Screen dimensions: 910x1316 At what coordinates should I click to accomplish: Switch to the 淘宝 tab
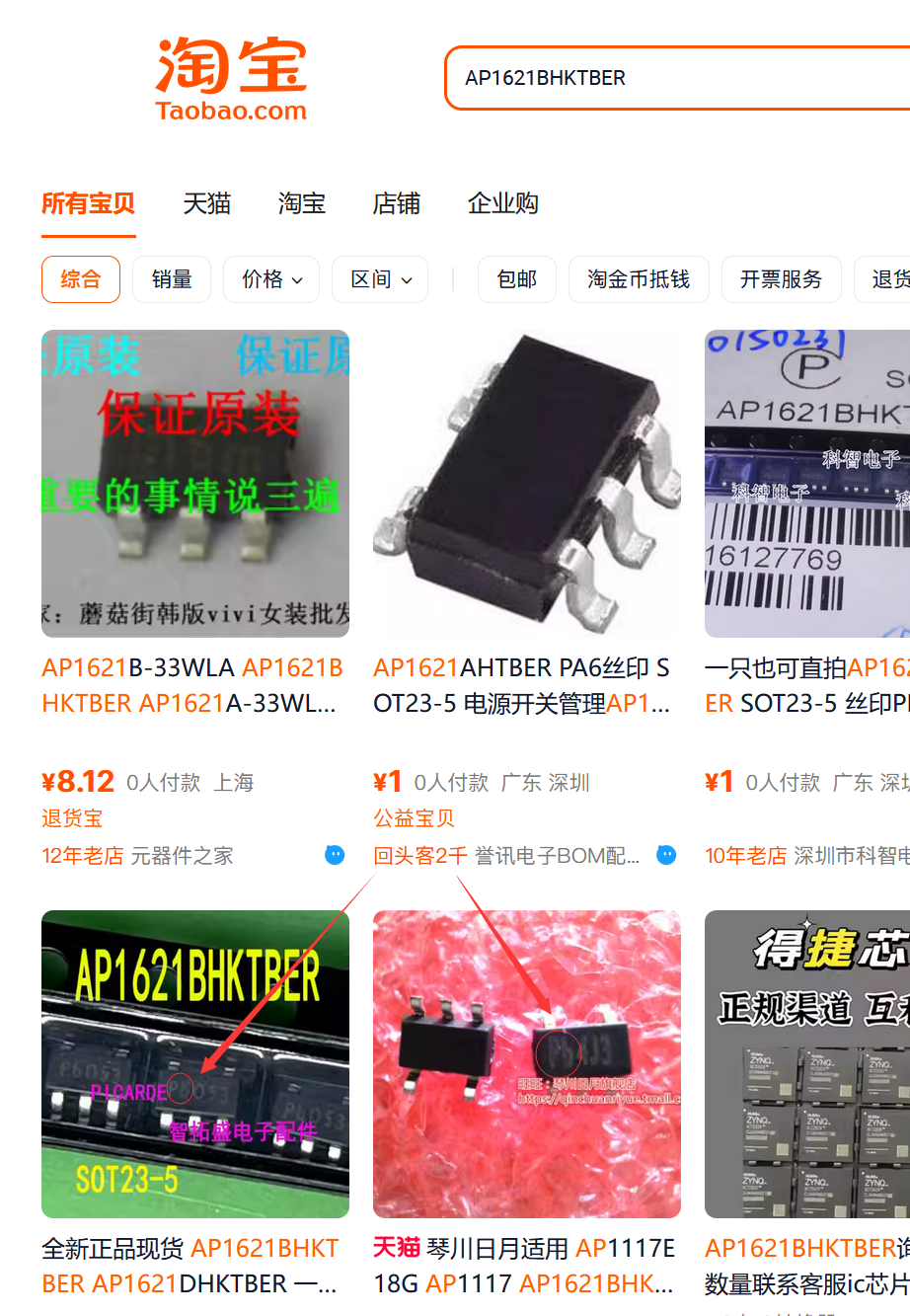click(301, 203)
